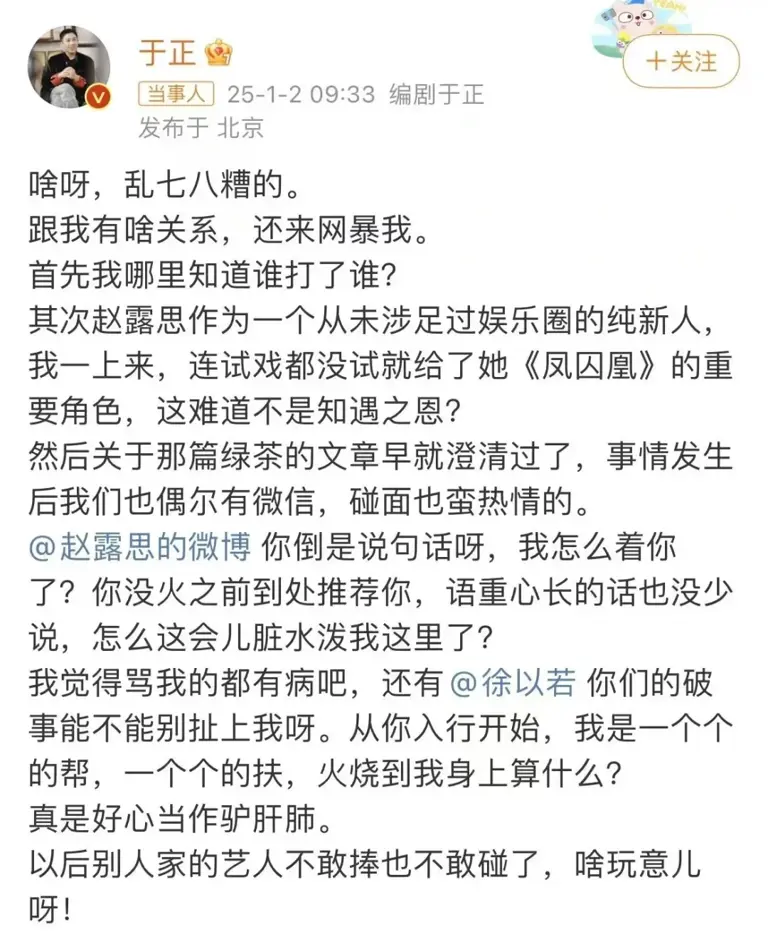Follow 于正 with the 关注 button
This screenshot has width=768, height=934.
[682, 62]
